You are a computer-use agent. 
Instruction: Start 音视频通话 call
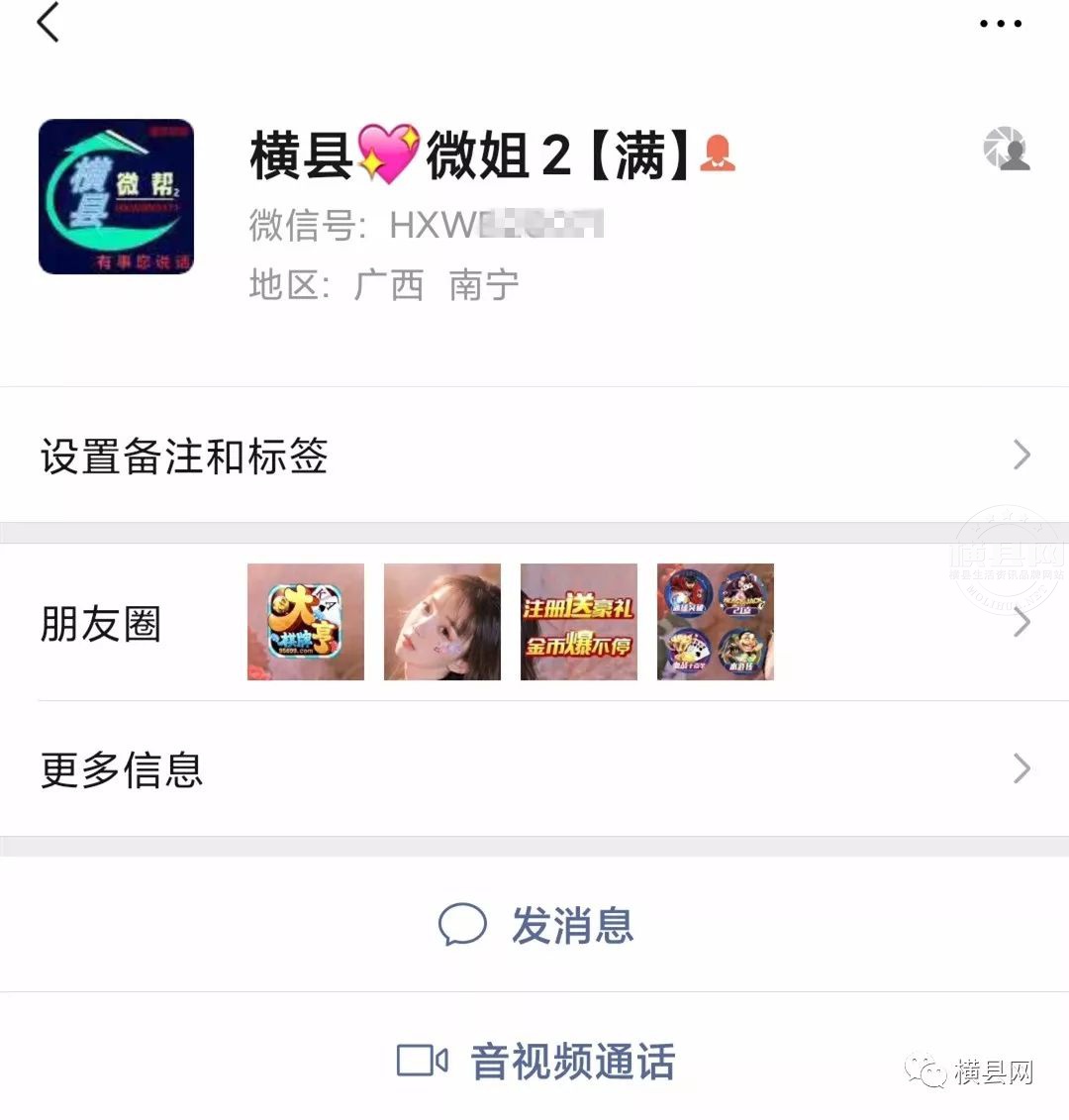tap(535, 1062)
